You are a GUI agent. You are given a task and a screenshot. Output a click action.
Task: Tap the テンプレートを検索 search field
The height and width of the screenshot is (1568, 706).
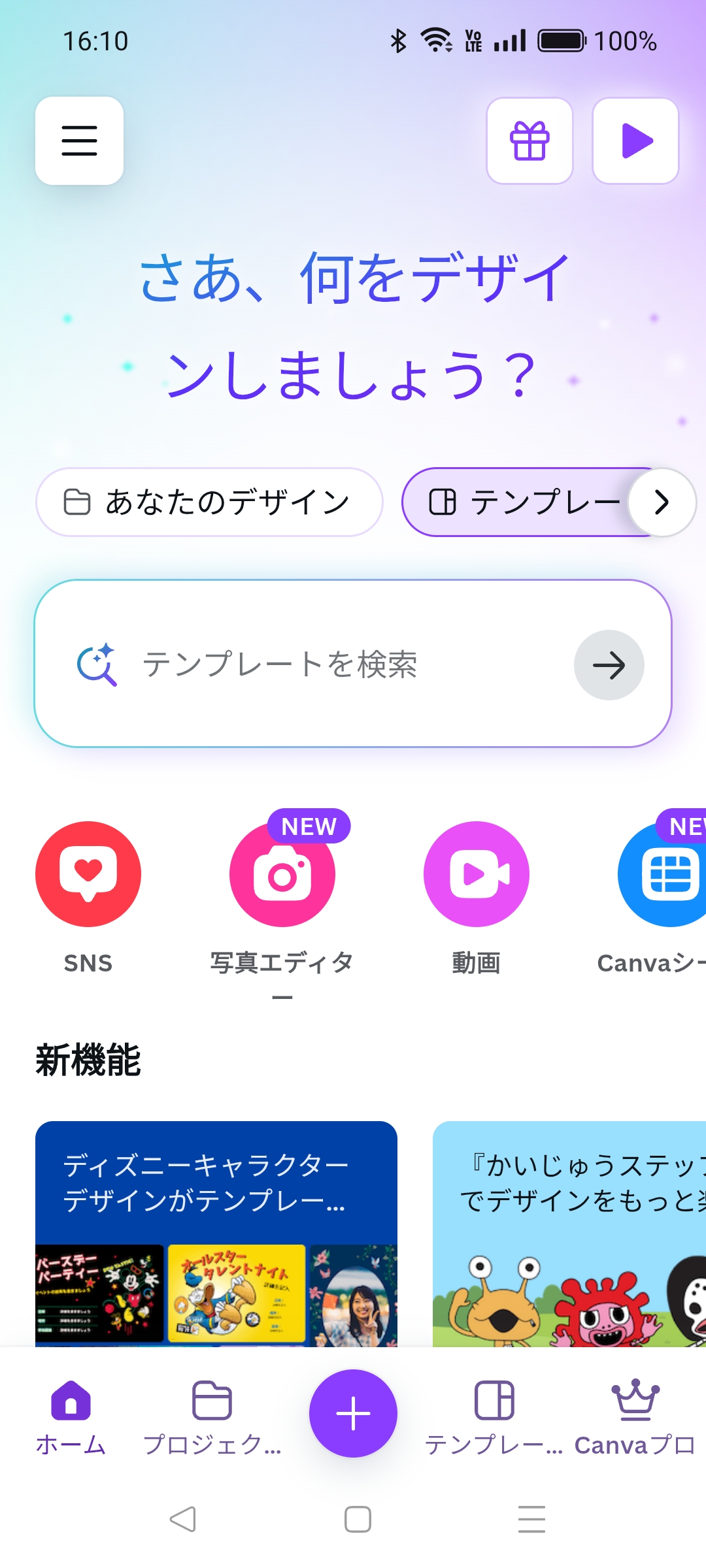[327, 664]
